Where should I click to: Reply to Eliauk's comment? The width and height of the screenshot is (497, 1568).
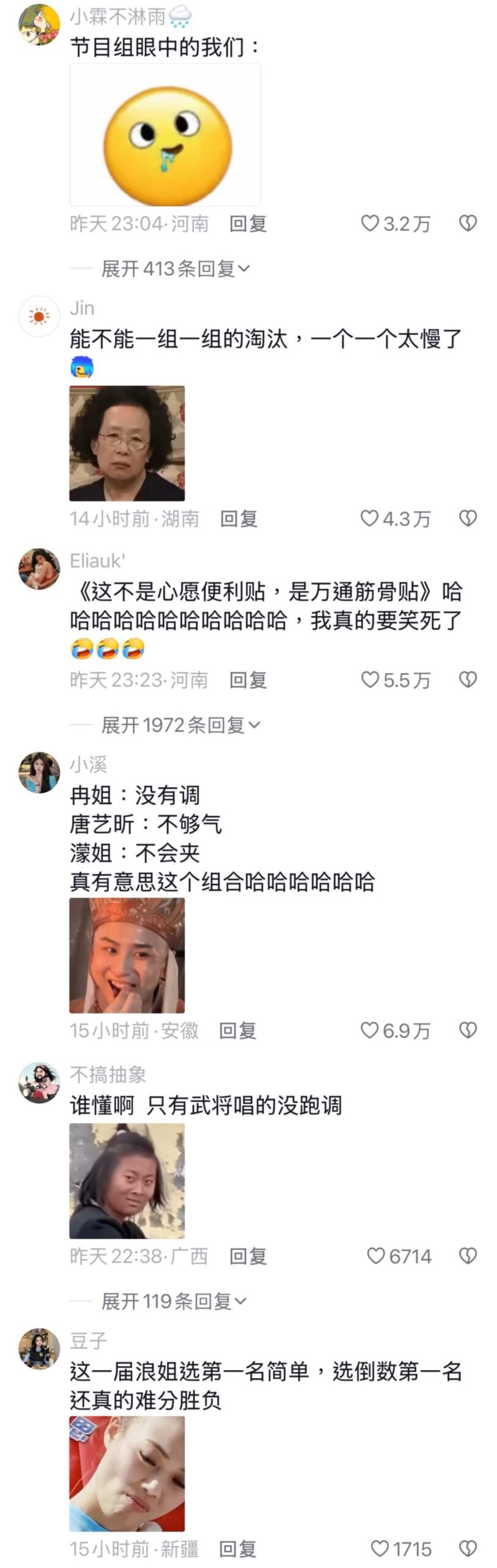point(248,680)
